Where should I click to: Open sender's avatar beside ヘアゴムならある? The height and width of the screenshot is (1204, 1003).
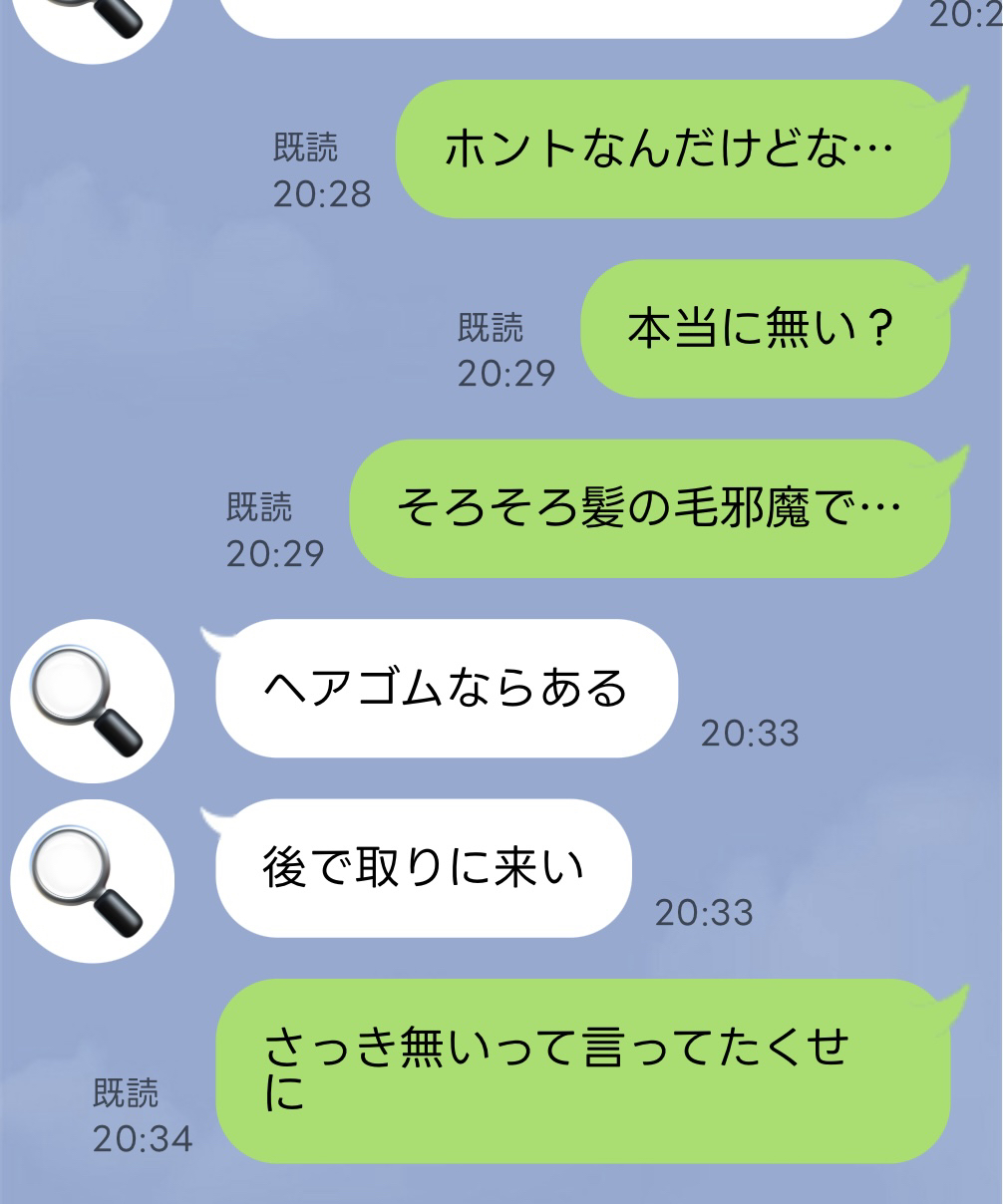click(x=92, y=701)
